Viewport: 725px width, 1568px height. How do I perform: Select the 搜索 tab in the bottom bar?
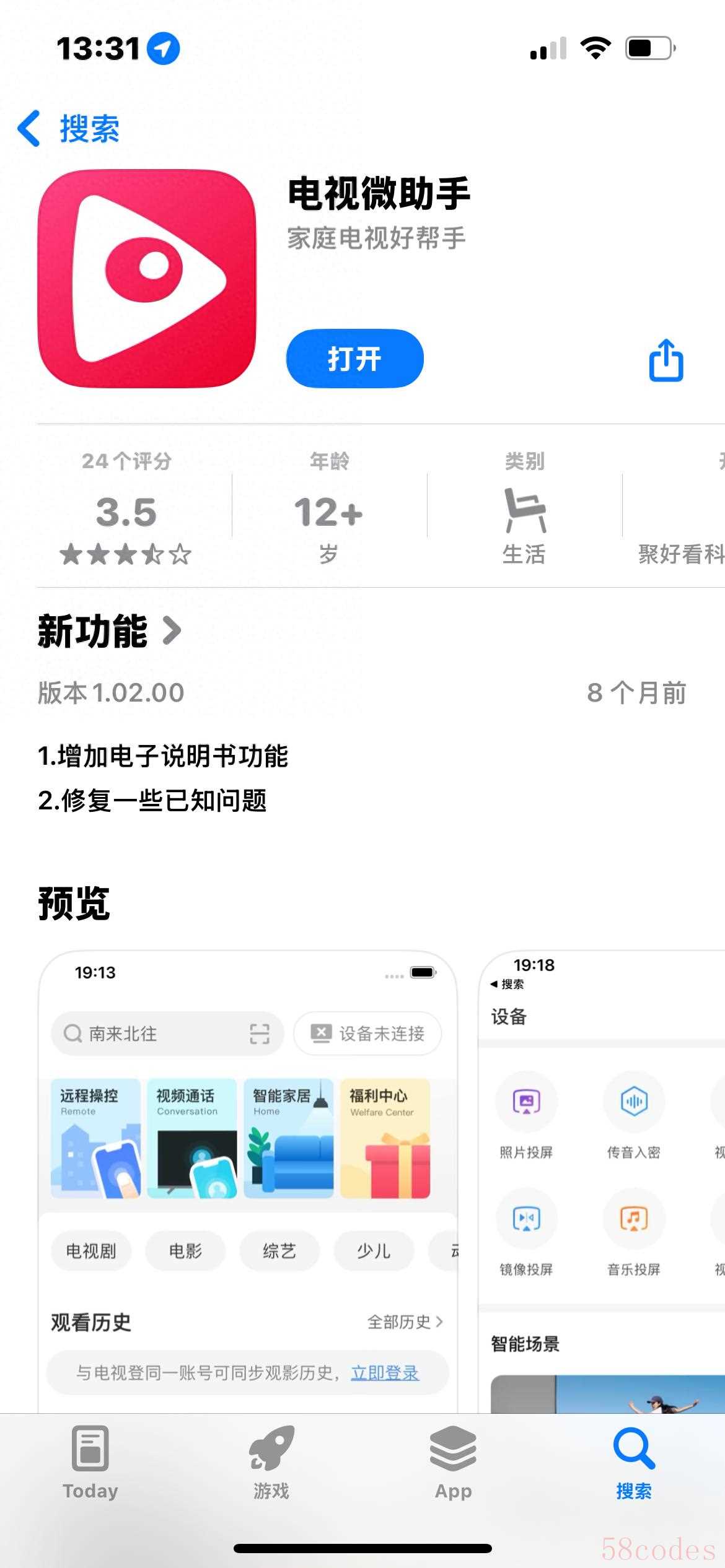pyautogui.click(x=634, y=1463)
